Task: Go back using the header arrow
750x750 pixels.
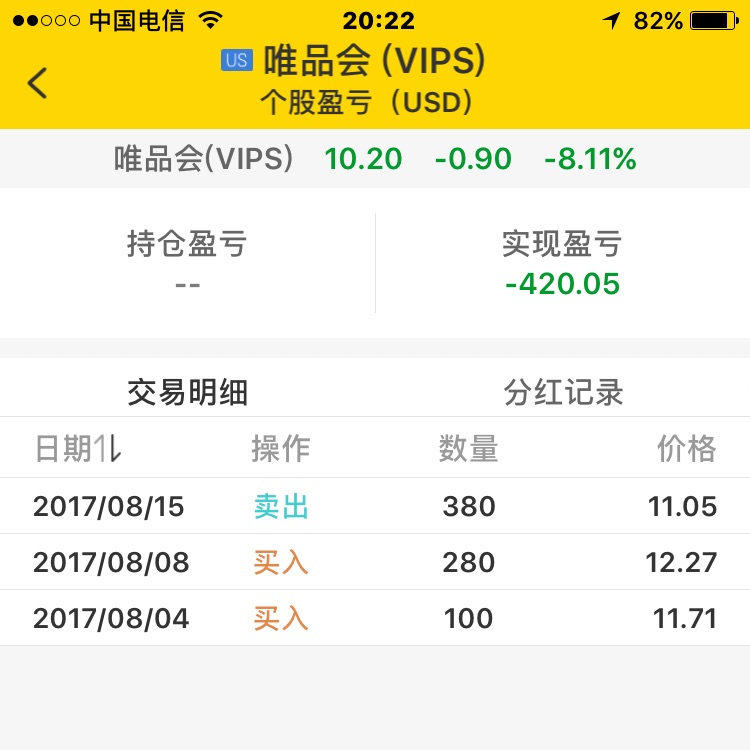Action: pyautogui.click(x=37, y=83)
